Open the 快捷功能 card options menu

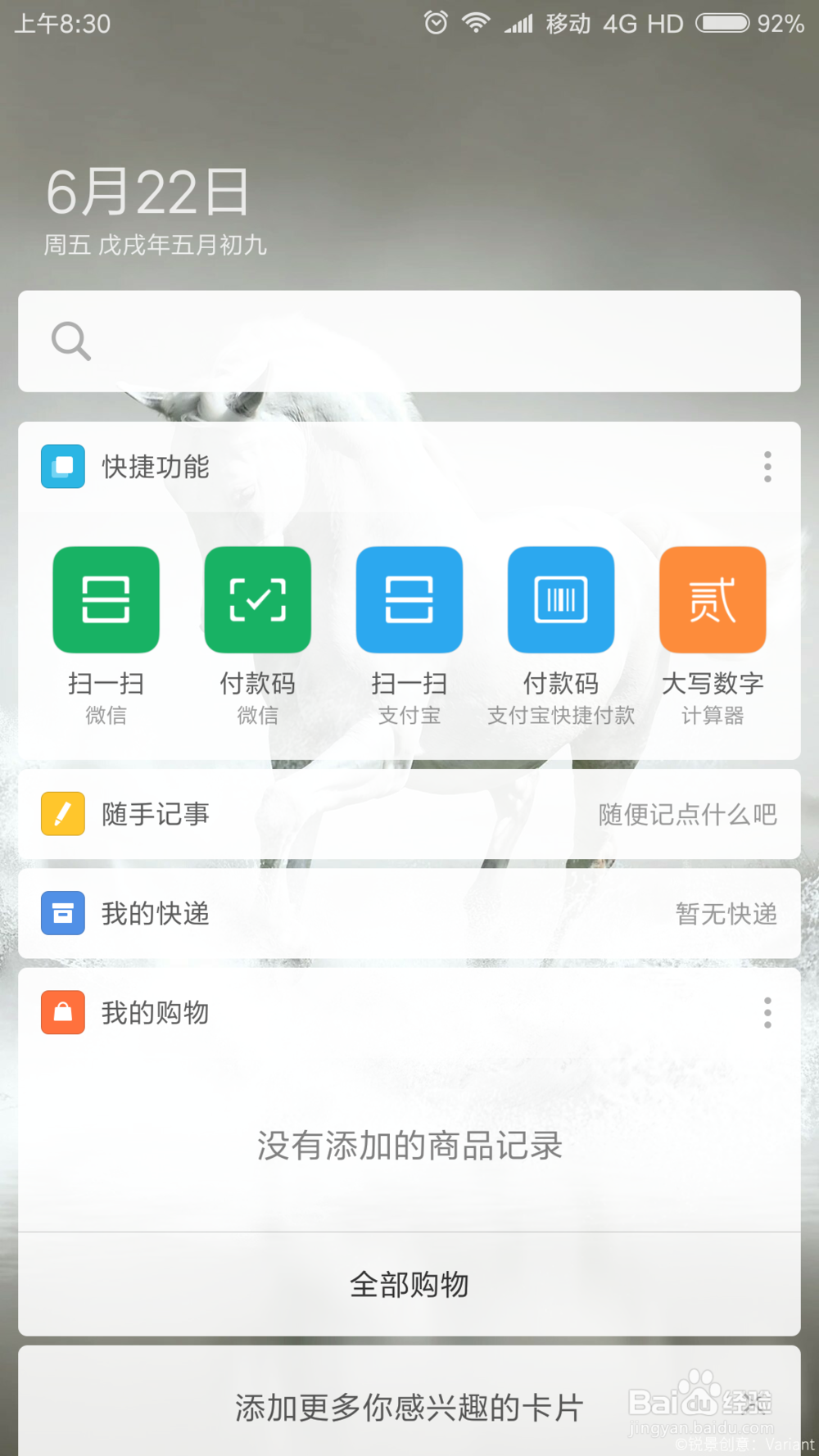(x=767, y=467)
